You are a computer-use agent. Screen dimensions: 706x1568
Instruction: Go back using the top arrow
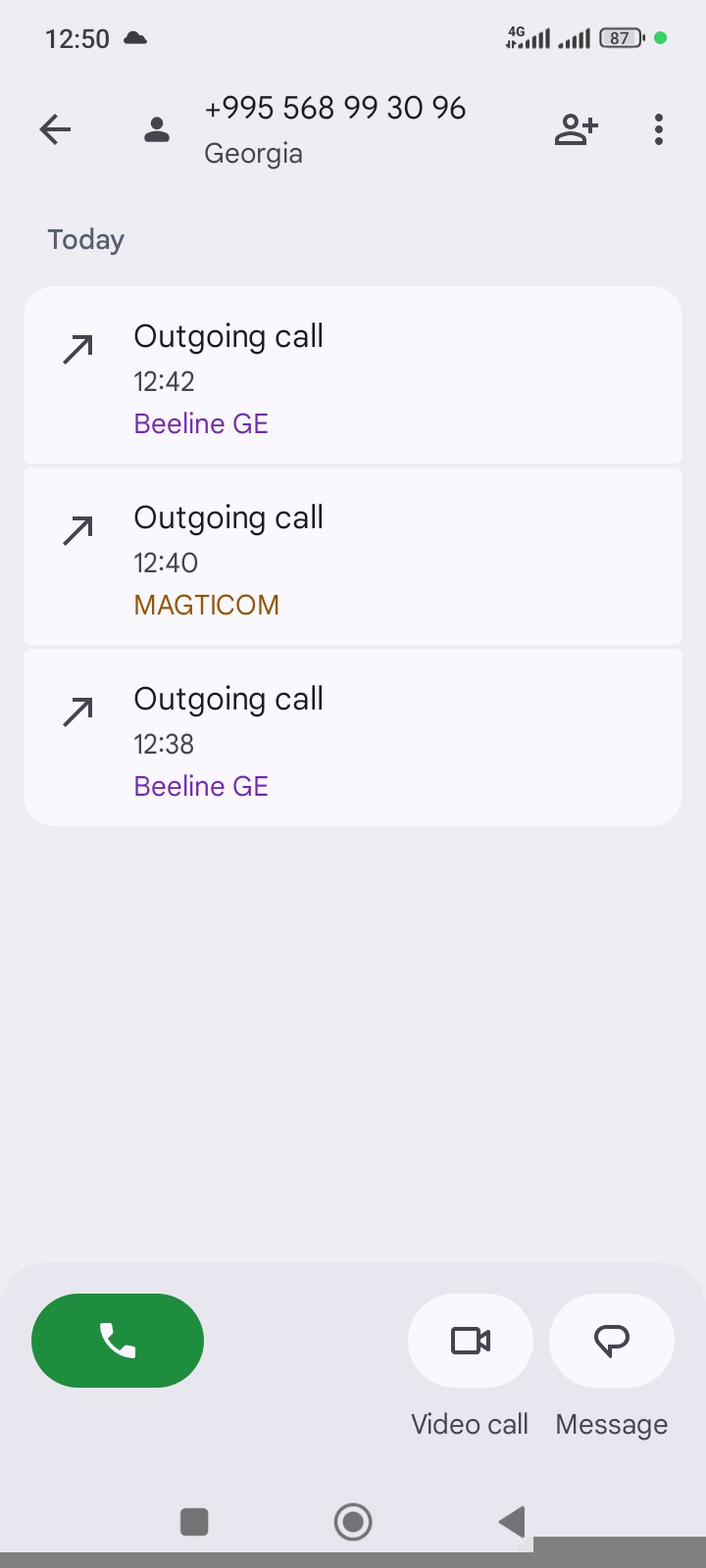tap(56, 129)
